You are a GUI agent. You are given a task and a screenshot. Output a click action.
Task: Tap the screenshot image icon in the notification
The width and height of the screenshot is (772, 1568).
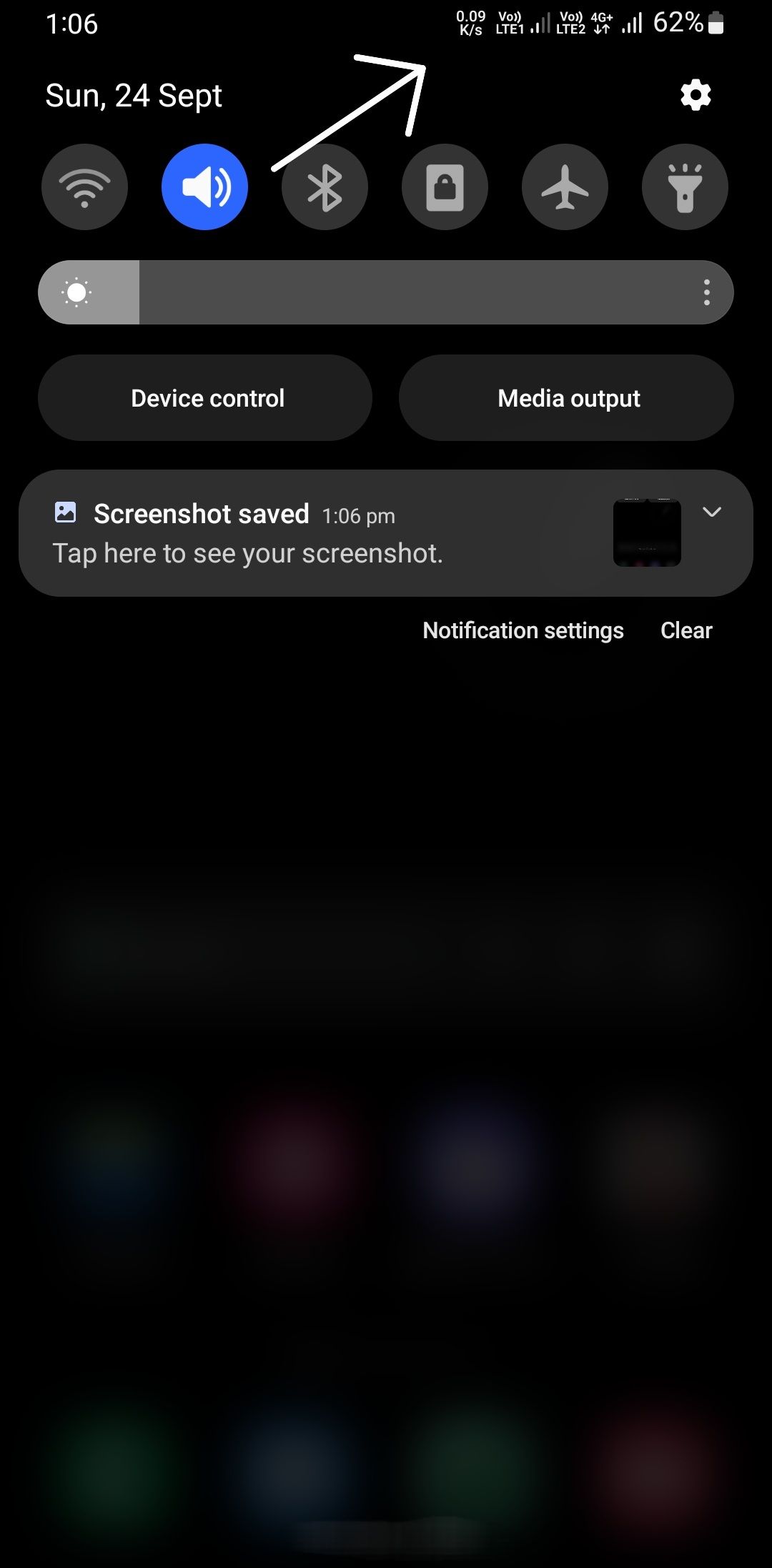coord(66,512)
